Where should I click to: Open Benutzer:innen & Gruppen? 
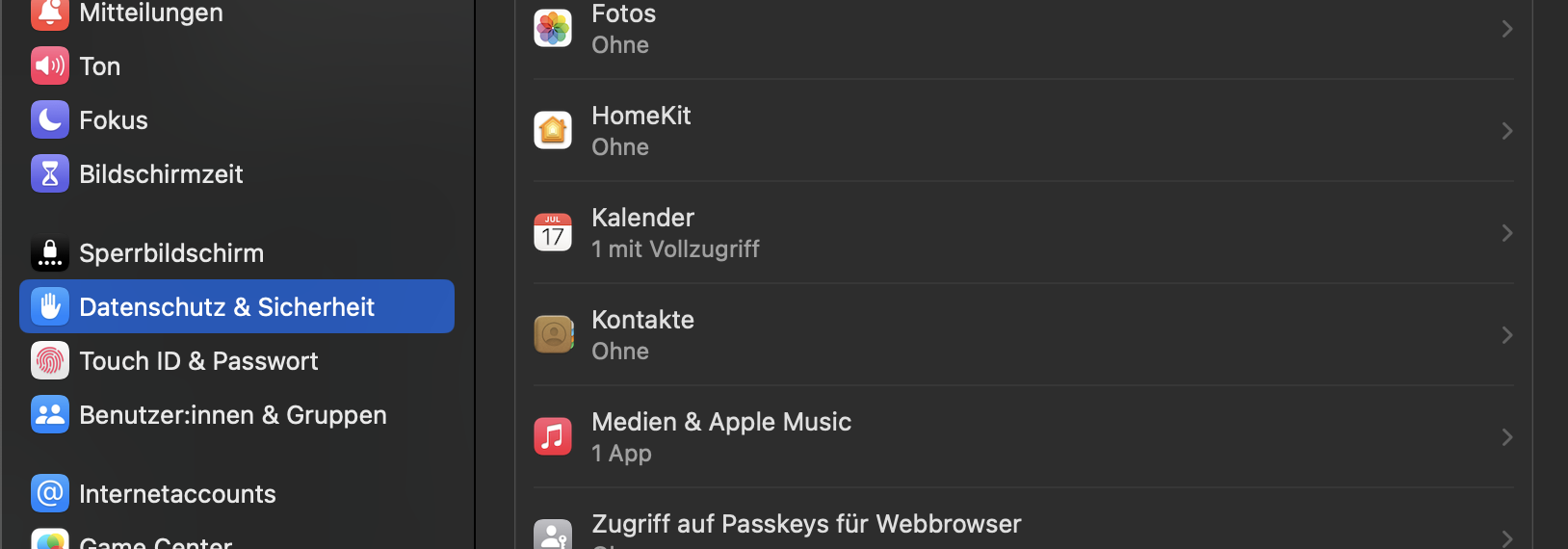[232, 415]
